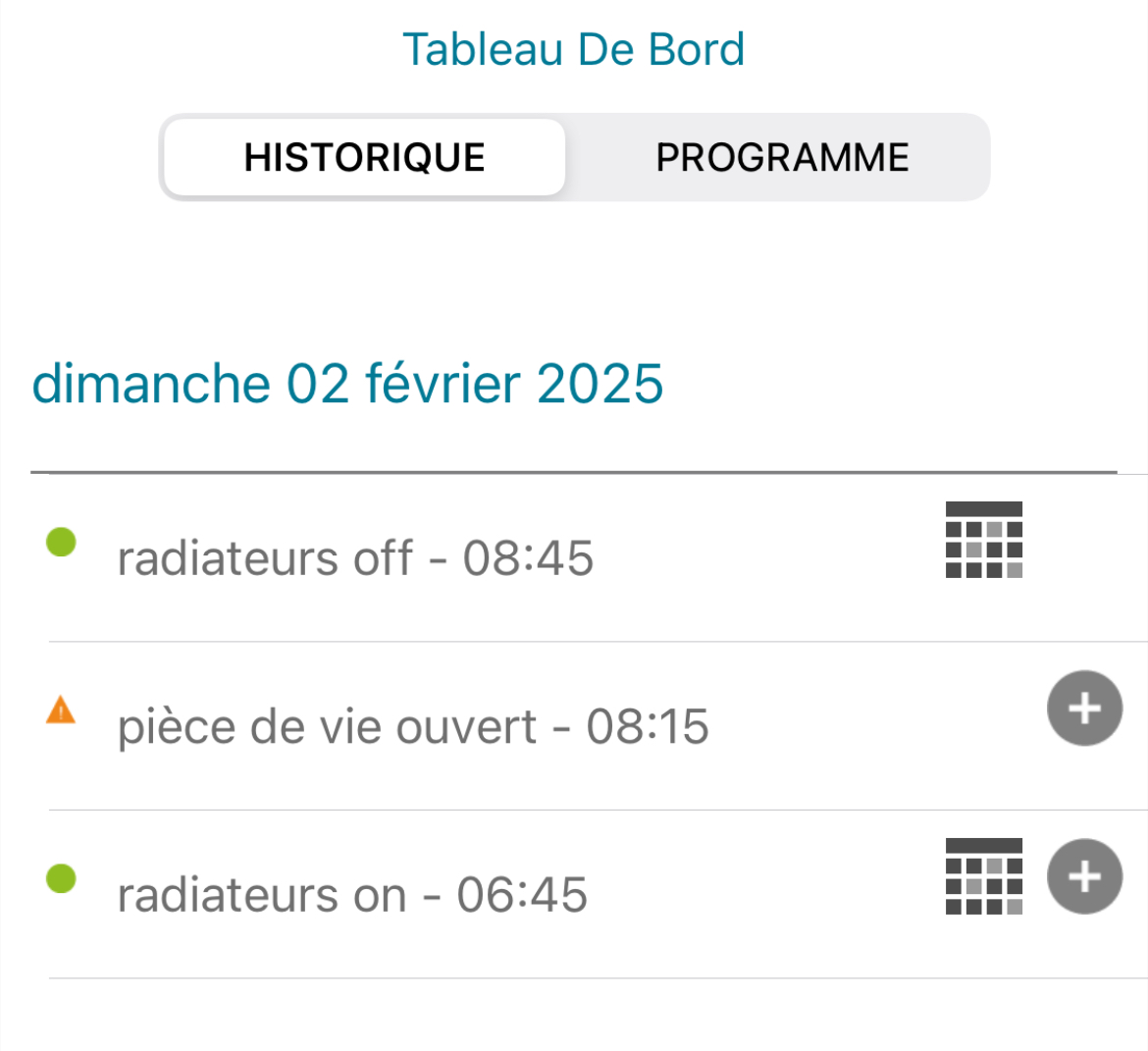The height and width of the screenshot is (1051, 1148).
Task: Switch to the PROGRAMME tab
Action: pos(781,158)
